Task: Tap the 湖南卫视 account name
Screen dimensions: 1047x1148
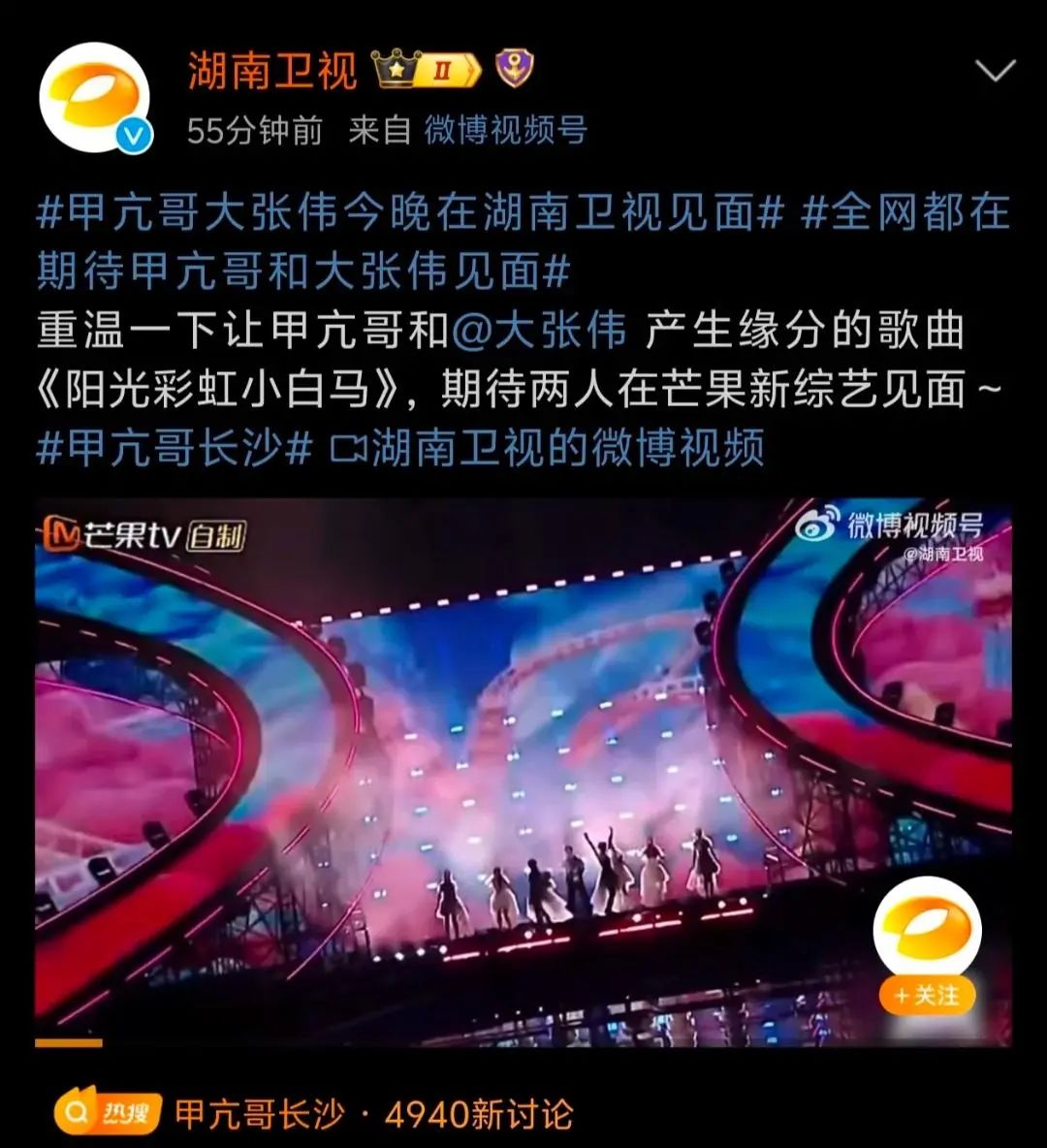Action: pyautogui.click(x=272, y=70)
